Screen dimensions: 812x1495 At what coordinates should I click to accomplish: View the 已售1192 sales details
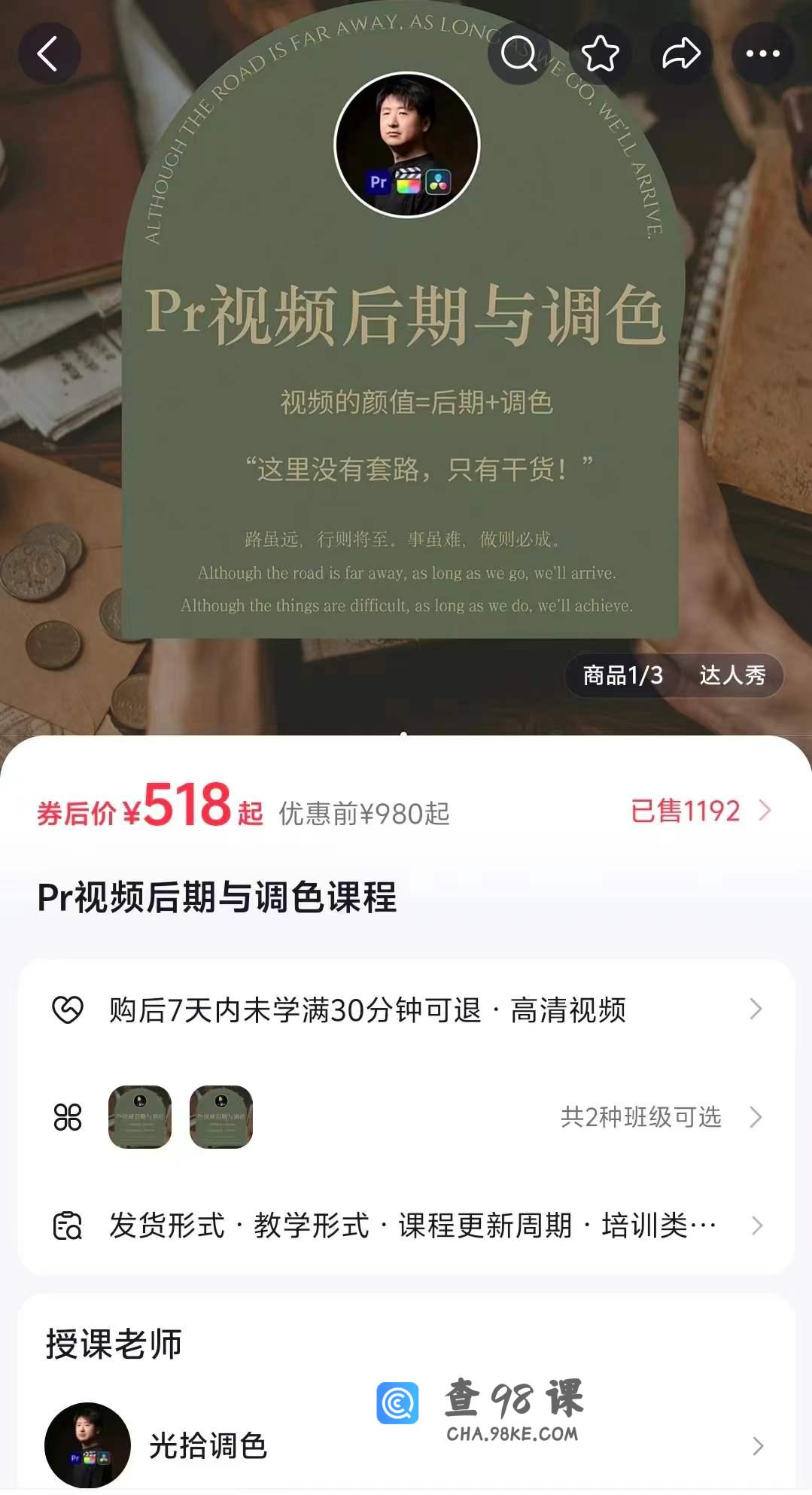coord(700,811)
